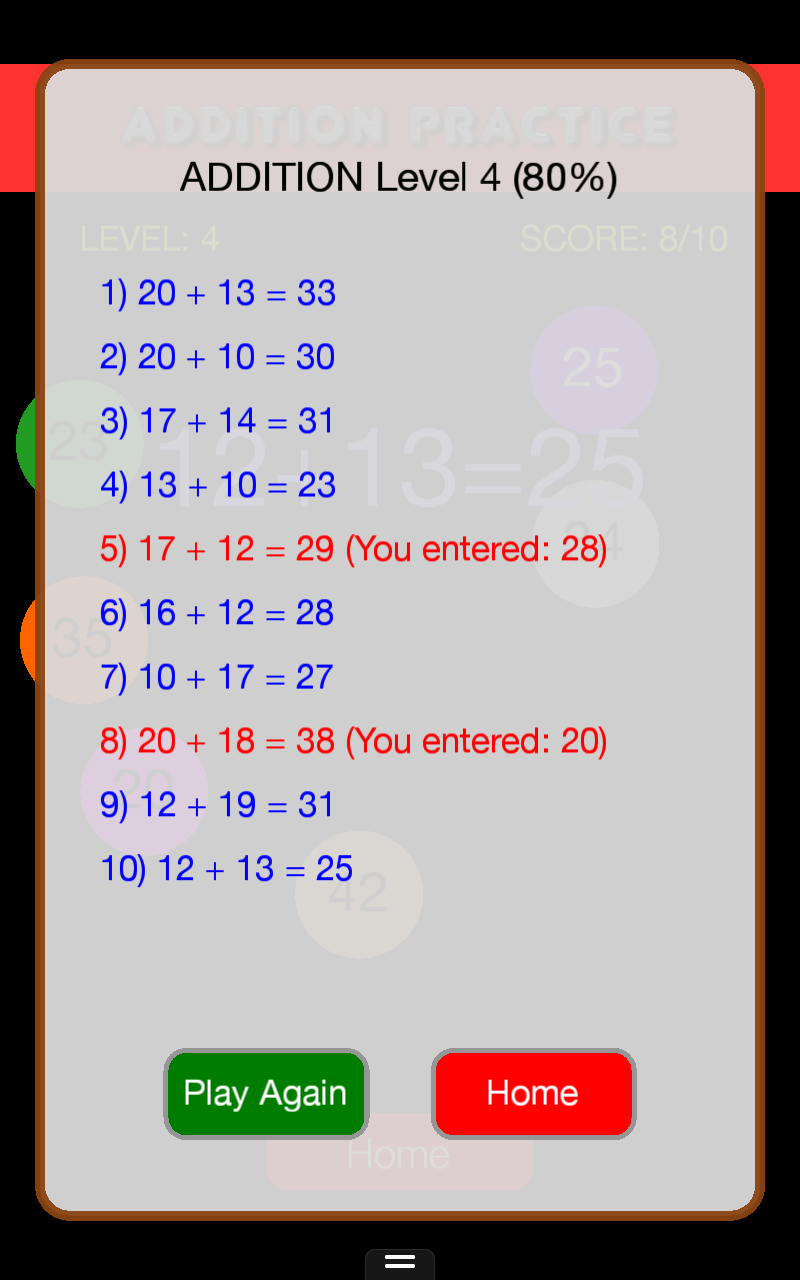Select the incorrect question 5 result line

[353, 548]
